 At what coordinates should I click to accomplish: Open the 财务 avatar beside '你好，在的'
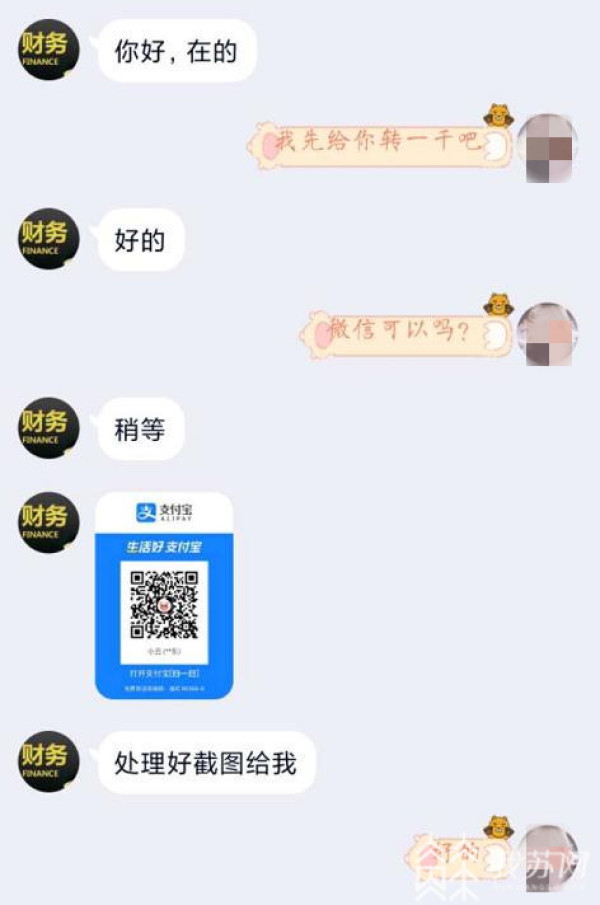[49, 50]
